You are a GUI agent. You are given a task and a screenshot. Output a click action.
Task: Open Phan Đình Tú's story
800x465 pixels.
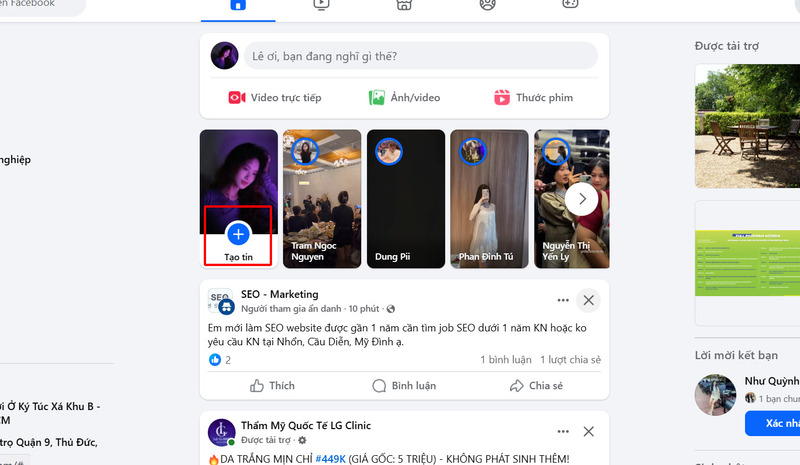[489, 198]
